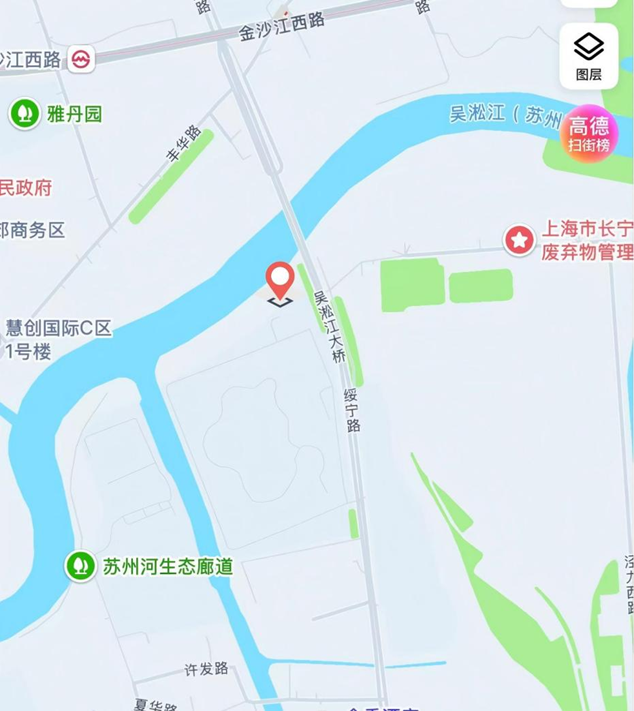Screen dimensions: 634x711
Task: Open the 高德扫街榜 badge
Action: pos(588,133)
